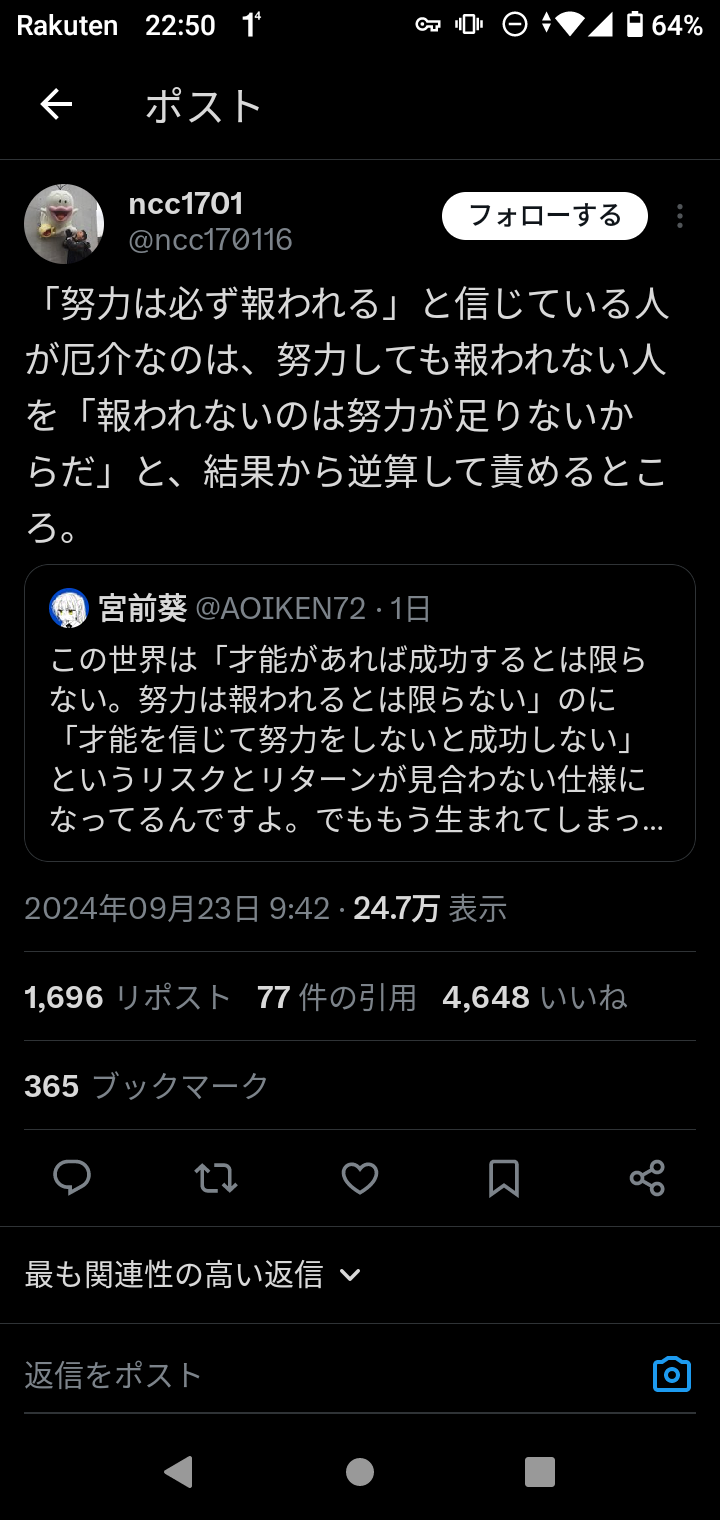
Task: Tap the 返信をポスト reply field
Action: pyautogui.click(x=300, y=1375)
